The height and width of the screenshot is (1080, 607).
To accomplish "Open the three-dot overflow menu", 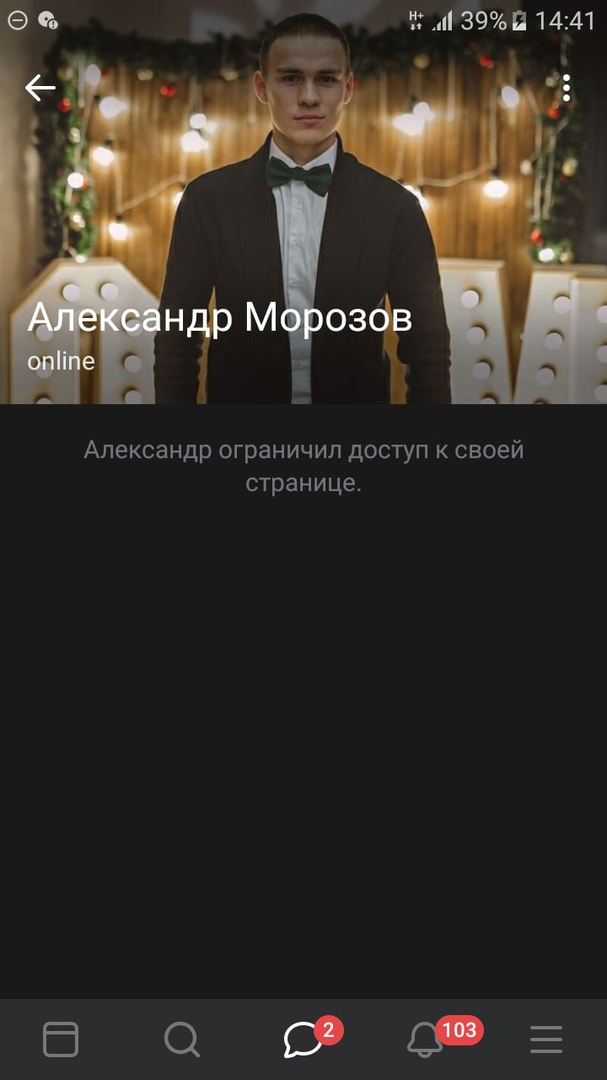I will coord(566,88).
